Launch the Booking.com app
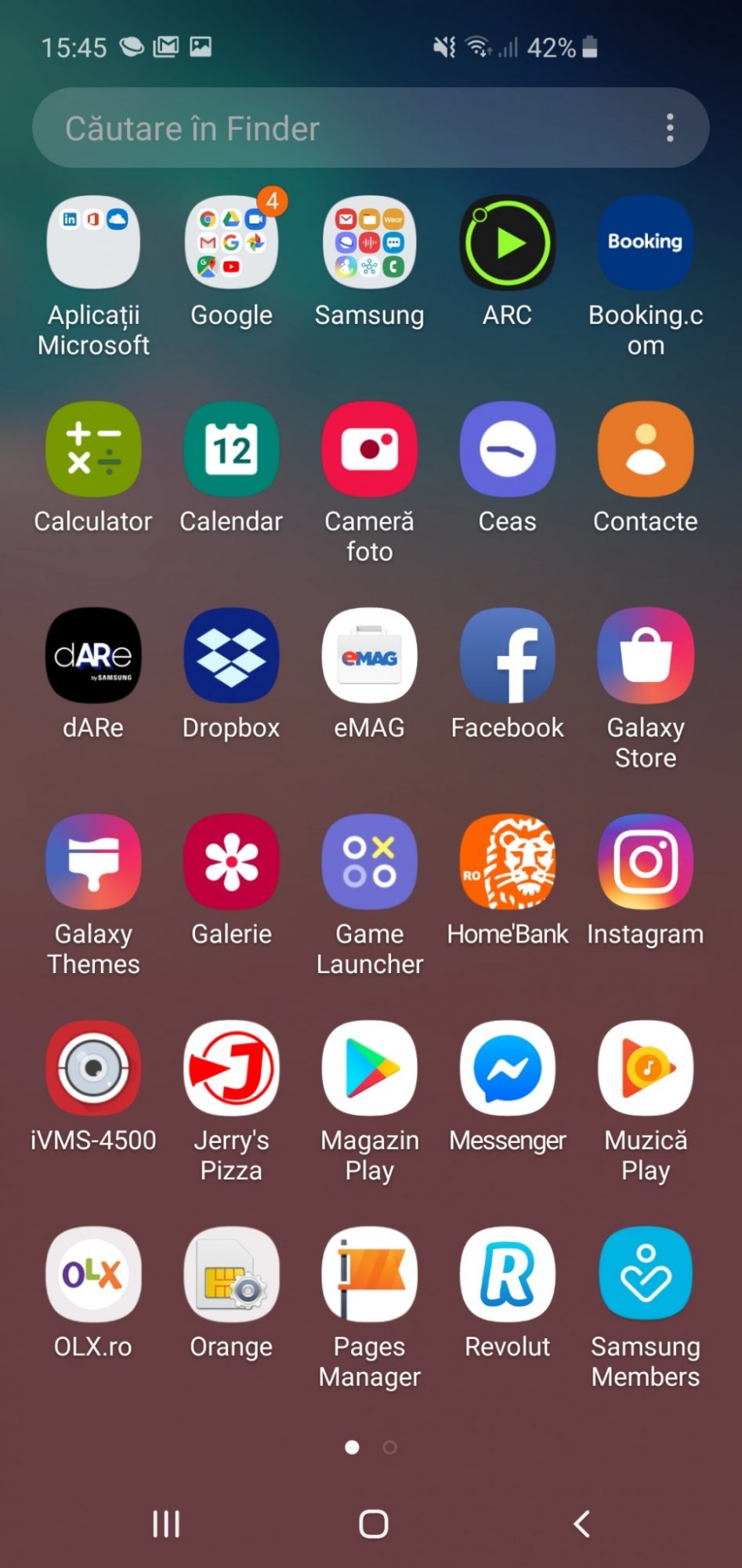The image size is (742, 1568). coord(645,243)
